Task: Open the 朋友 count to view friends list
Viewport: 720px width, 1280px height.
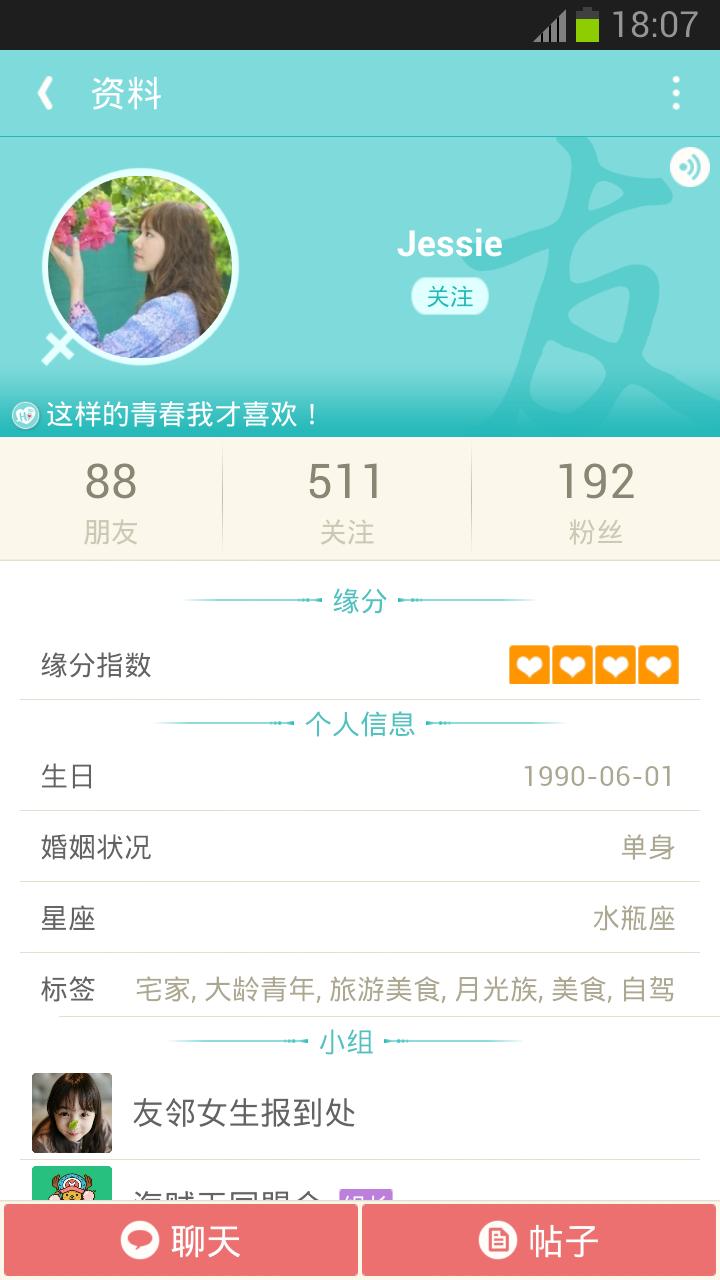Action: point(110,497)
